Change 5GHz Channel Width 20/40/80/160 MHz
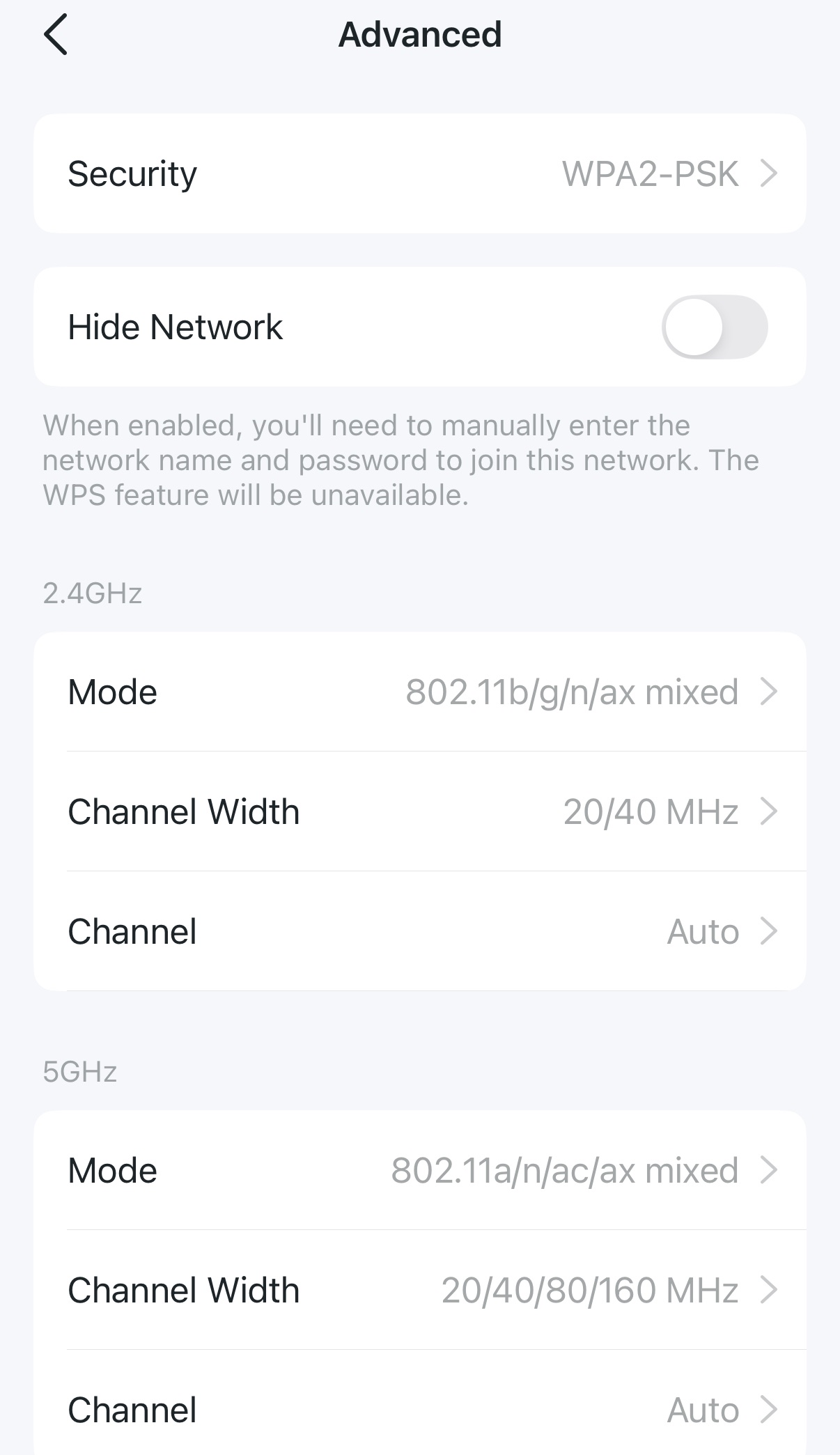 [419, 1290]
